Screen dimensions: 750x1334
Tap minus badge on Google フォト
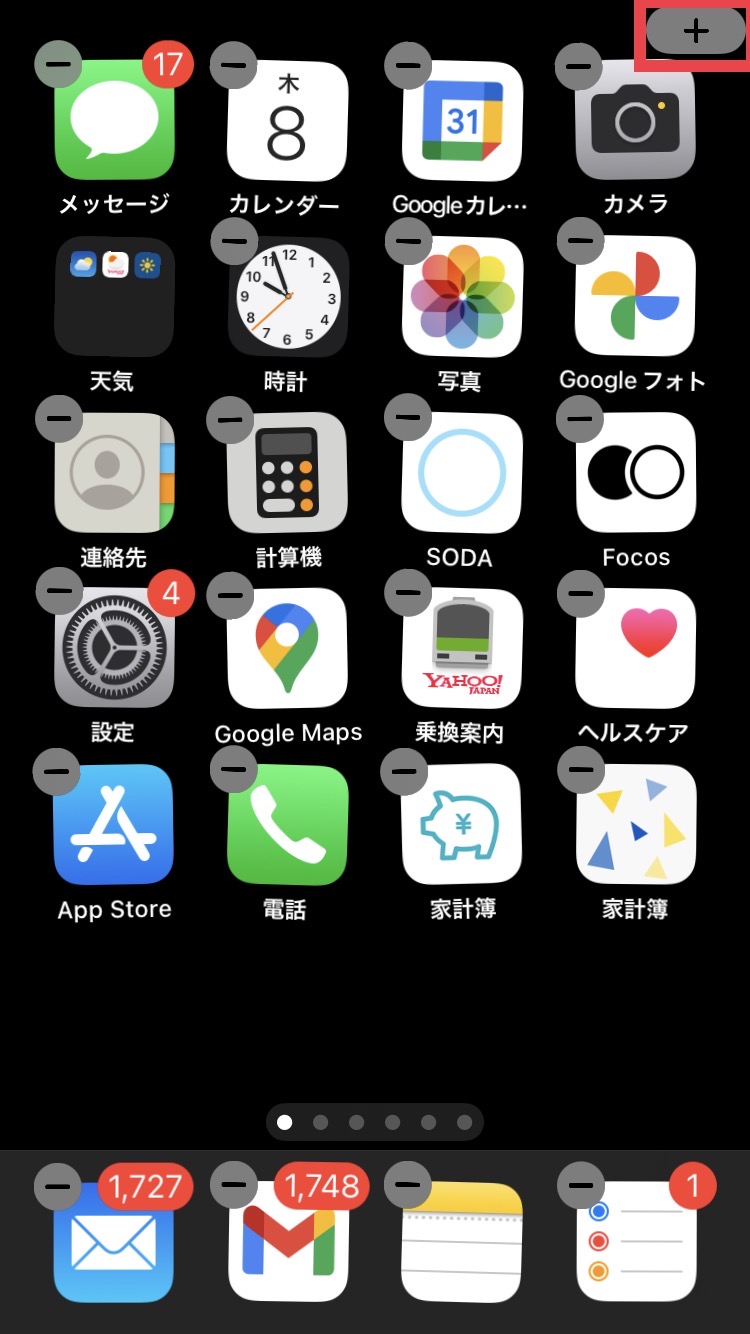[x=580, y=240]
